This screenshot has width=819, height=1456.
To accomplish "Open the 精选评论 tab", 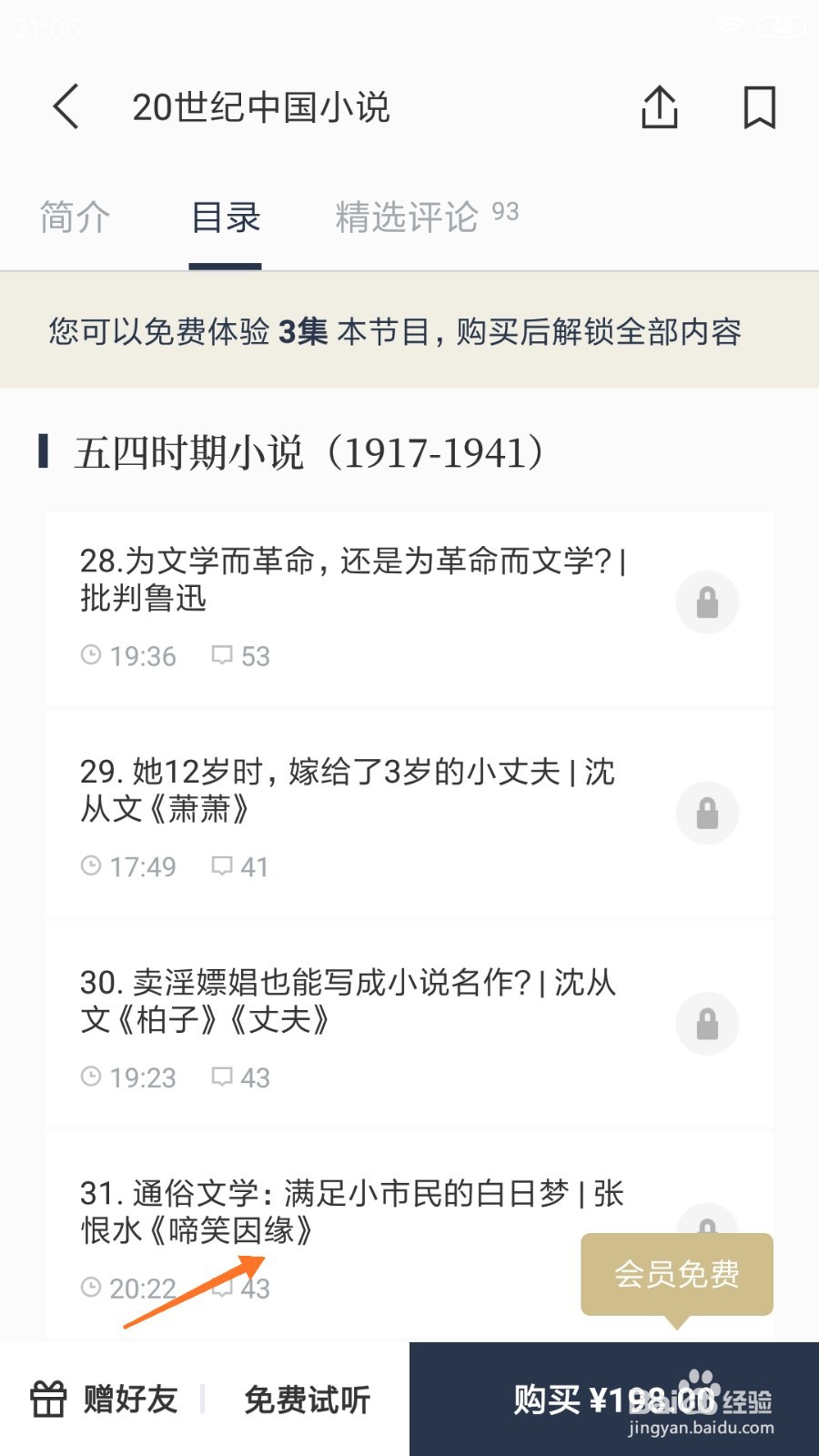I will (x=425, y=218).
